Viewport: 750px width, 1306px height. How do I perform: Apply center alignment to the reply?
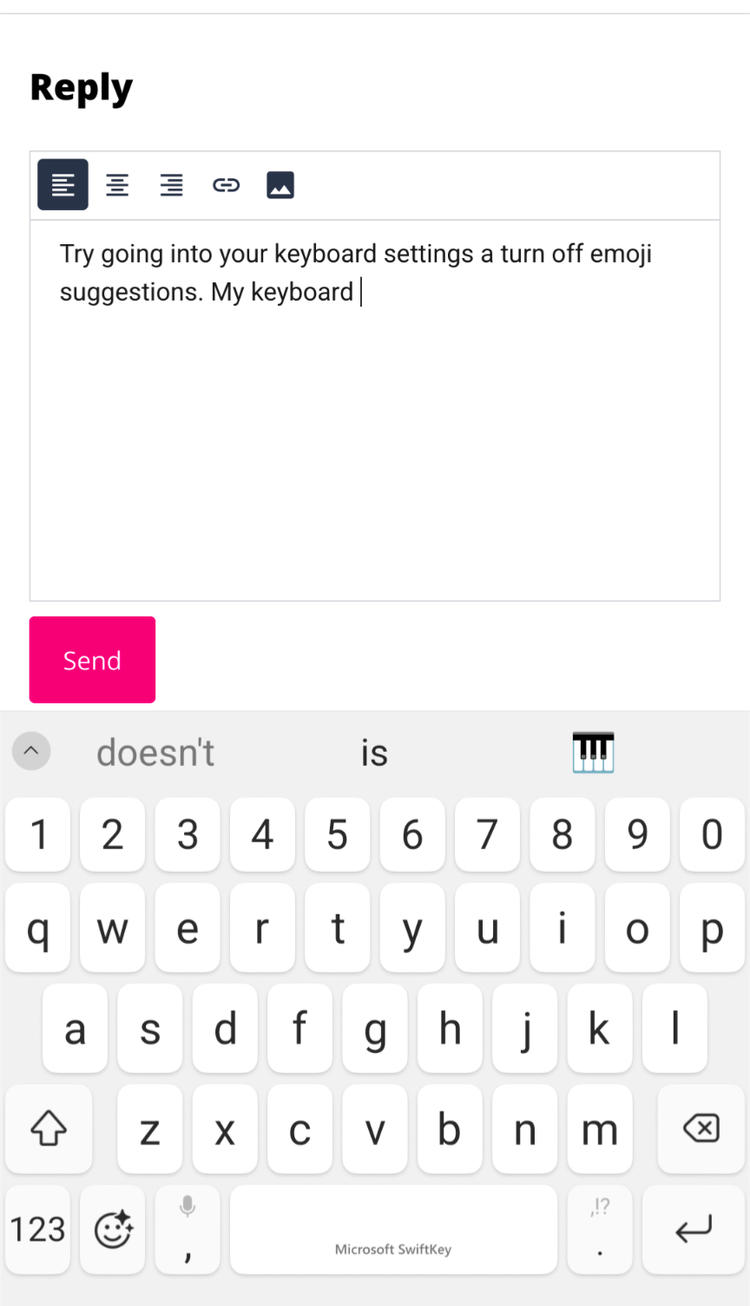point(117,185)
